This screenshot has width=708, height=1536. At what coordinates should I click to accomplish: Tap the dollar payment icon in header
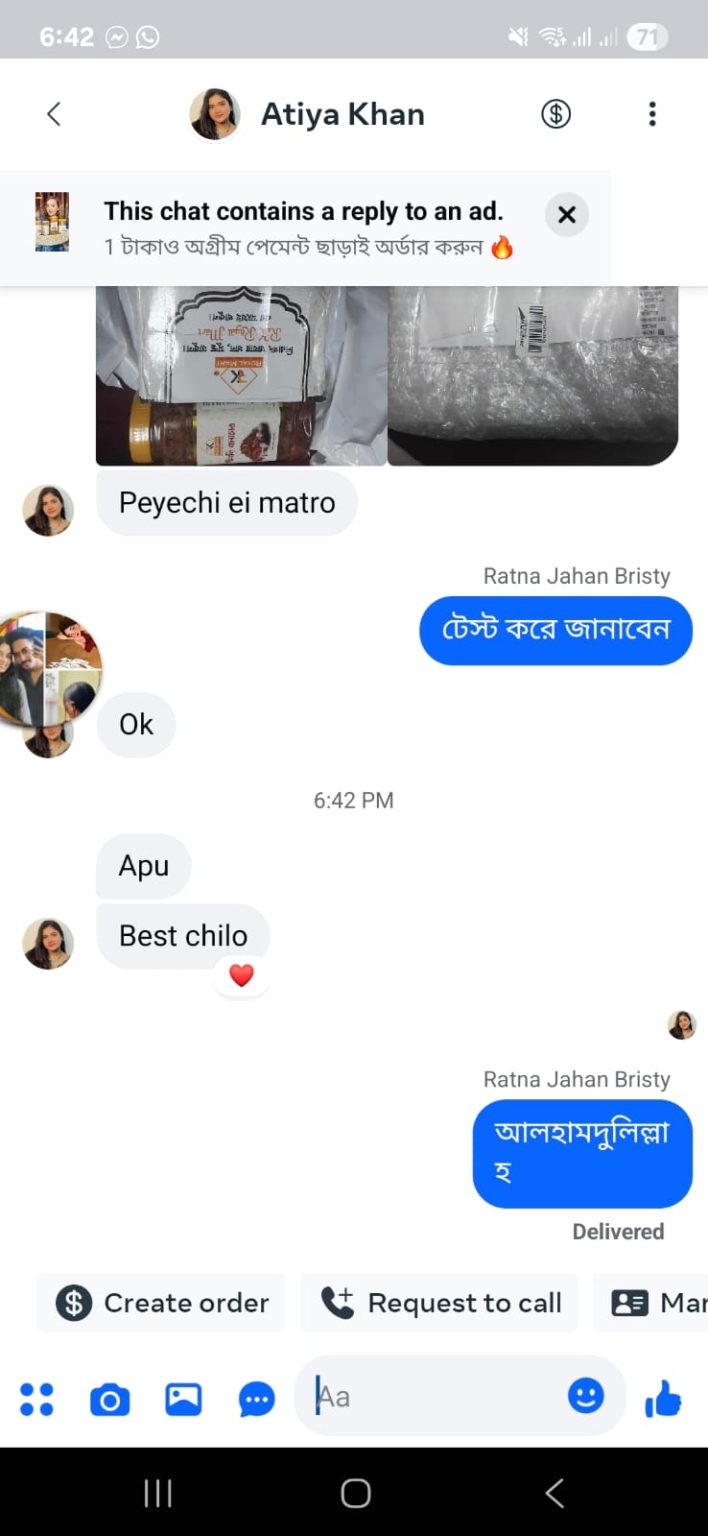click(x=556, y=114)
